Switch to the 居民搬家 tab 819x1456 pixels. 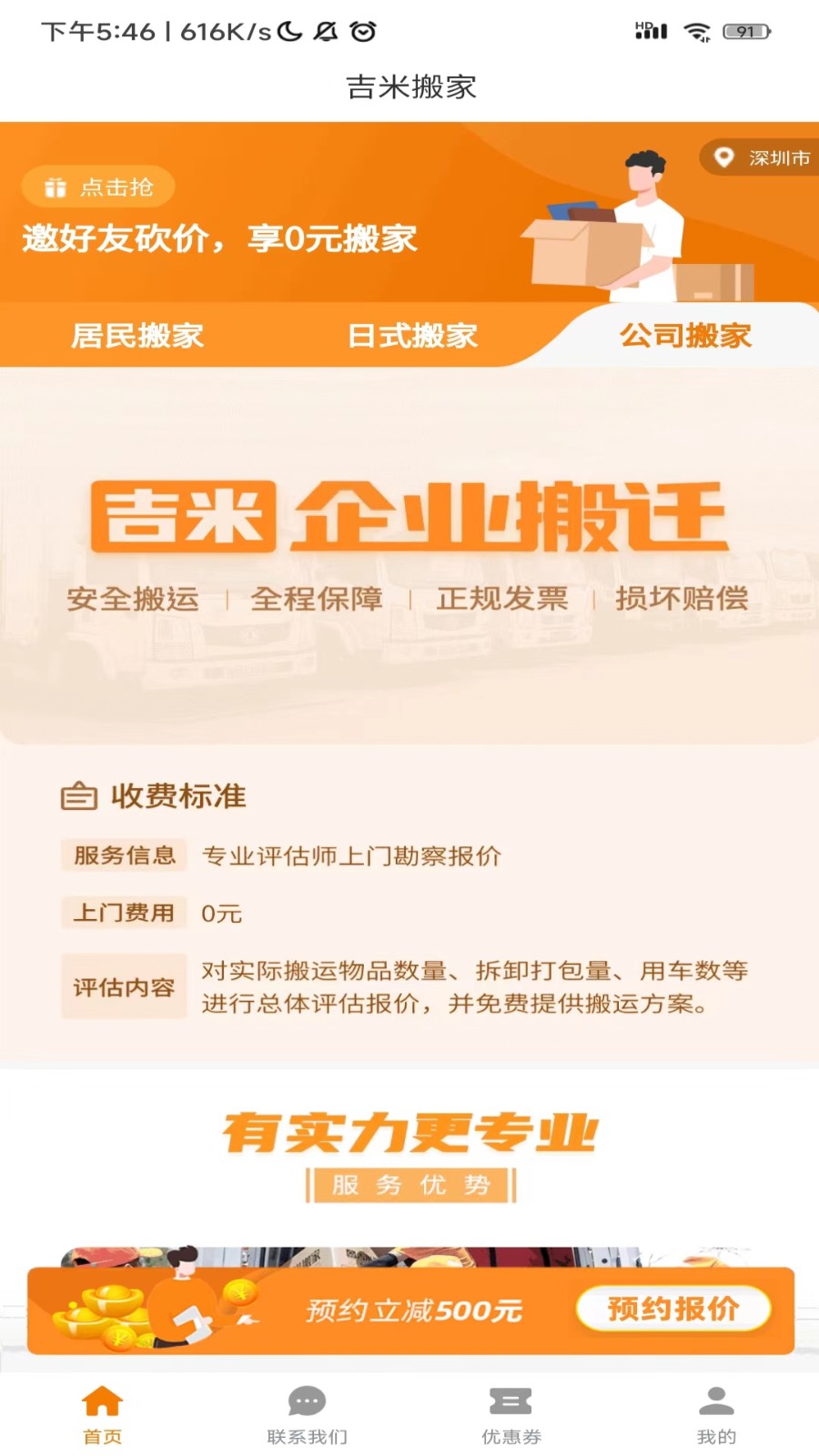coord(137,336)
